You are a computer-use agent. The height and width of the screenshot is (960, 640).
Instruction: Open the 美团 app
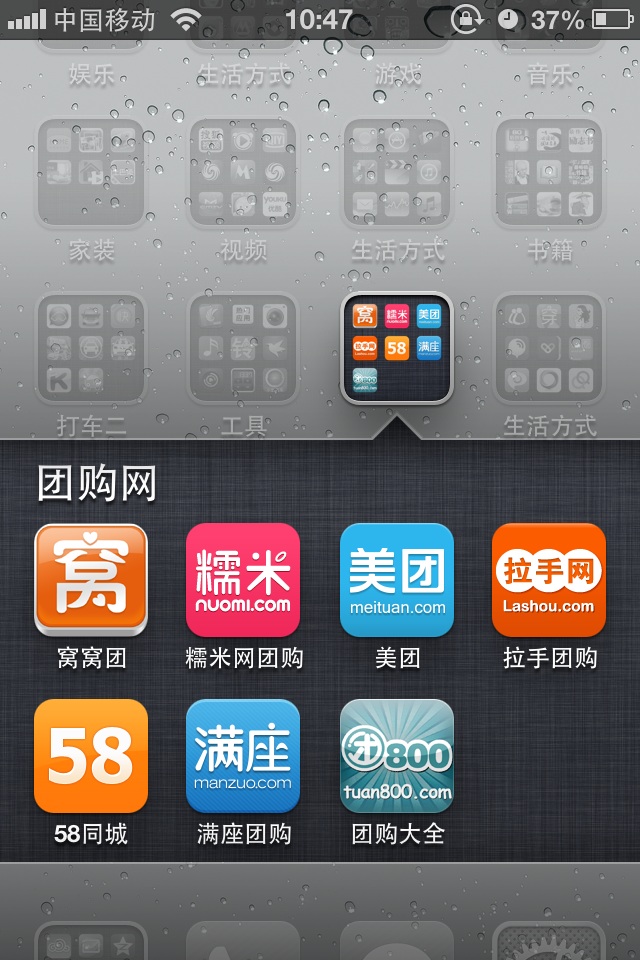[397, 580]
